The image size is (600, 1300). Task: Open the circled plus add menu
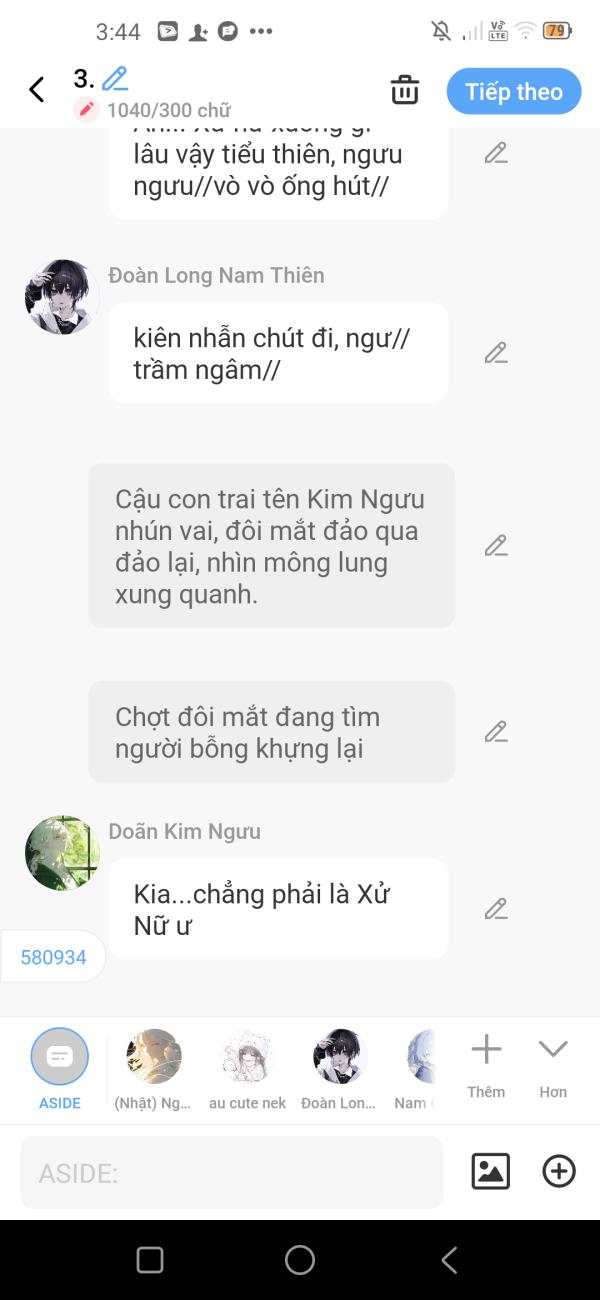[559, 1171]
